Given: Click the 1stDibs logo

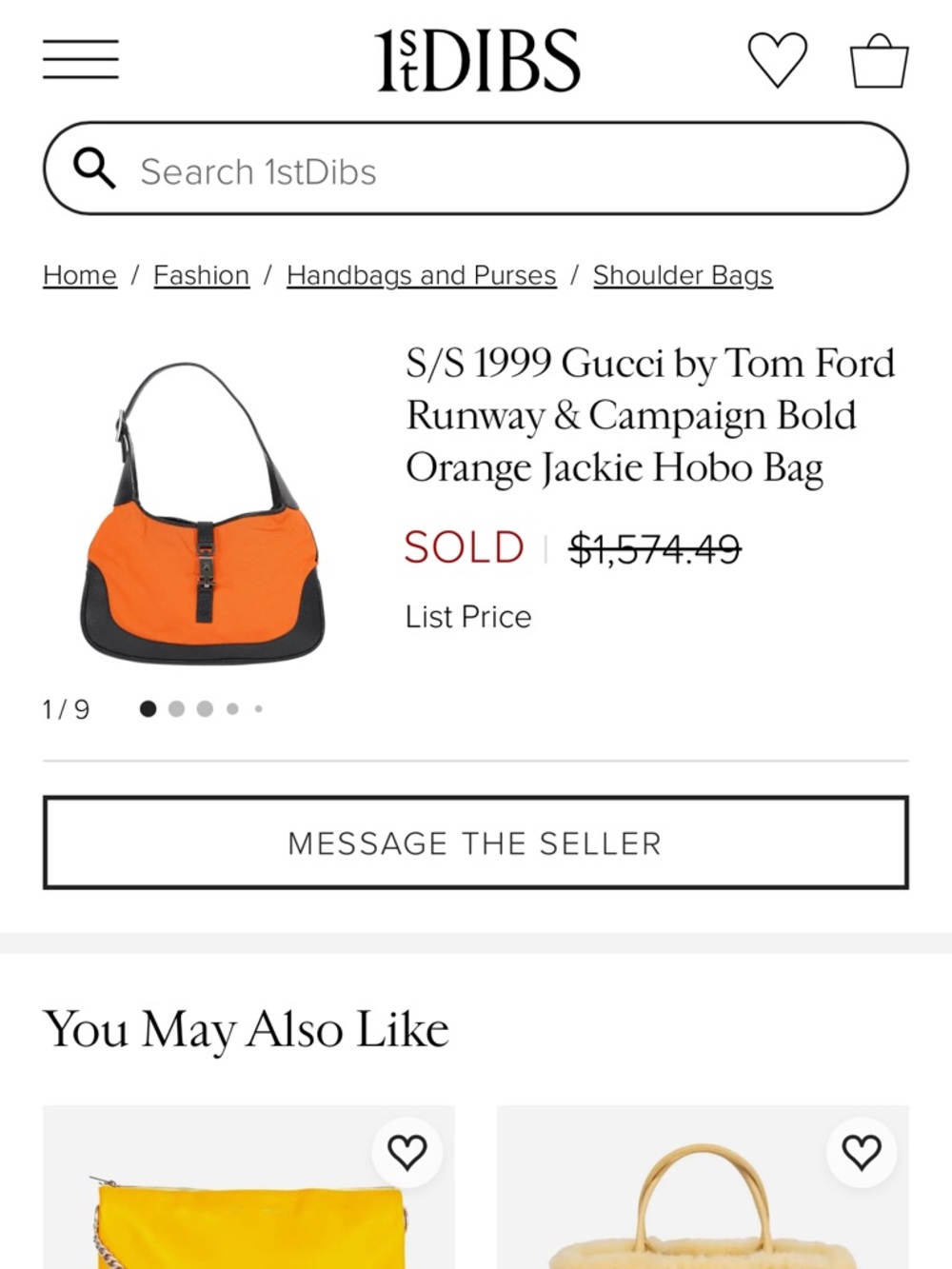Looking at the screenshot, I should tap(476, 57).
